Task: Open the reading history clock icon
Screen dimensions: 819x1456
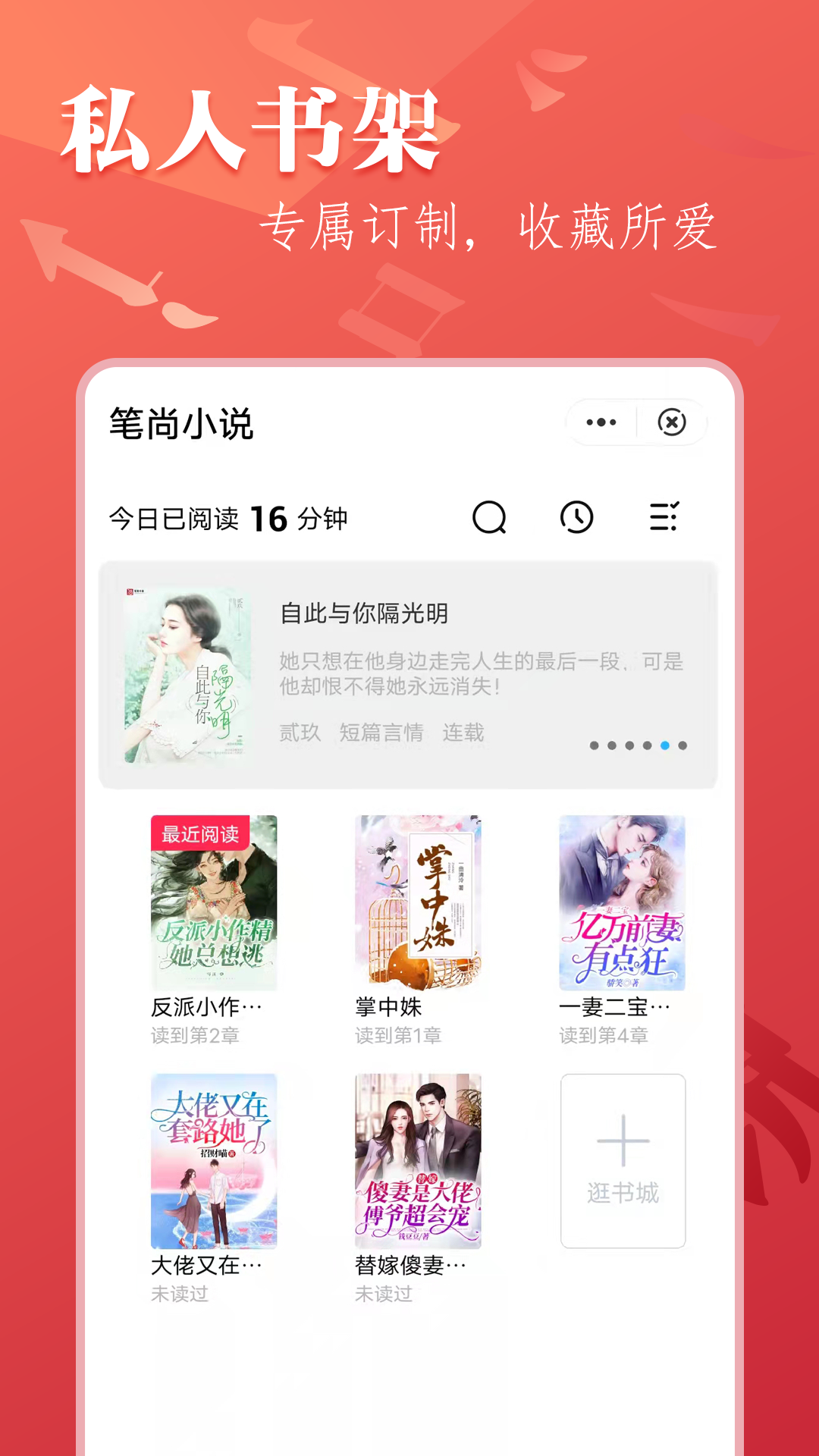Action: pos(578,518)
